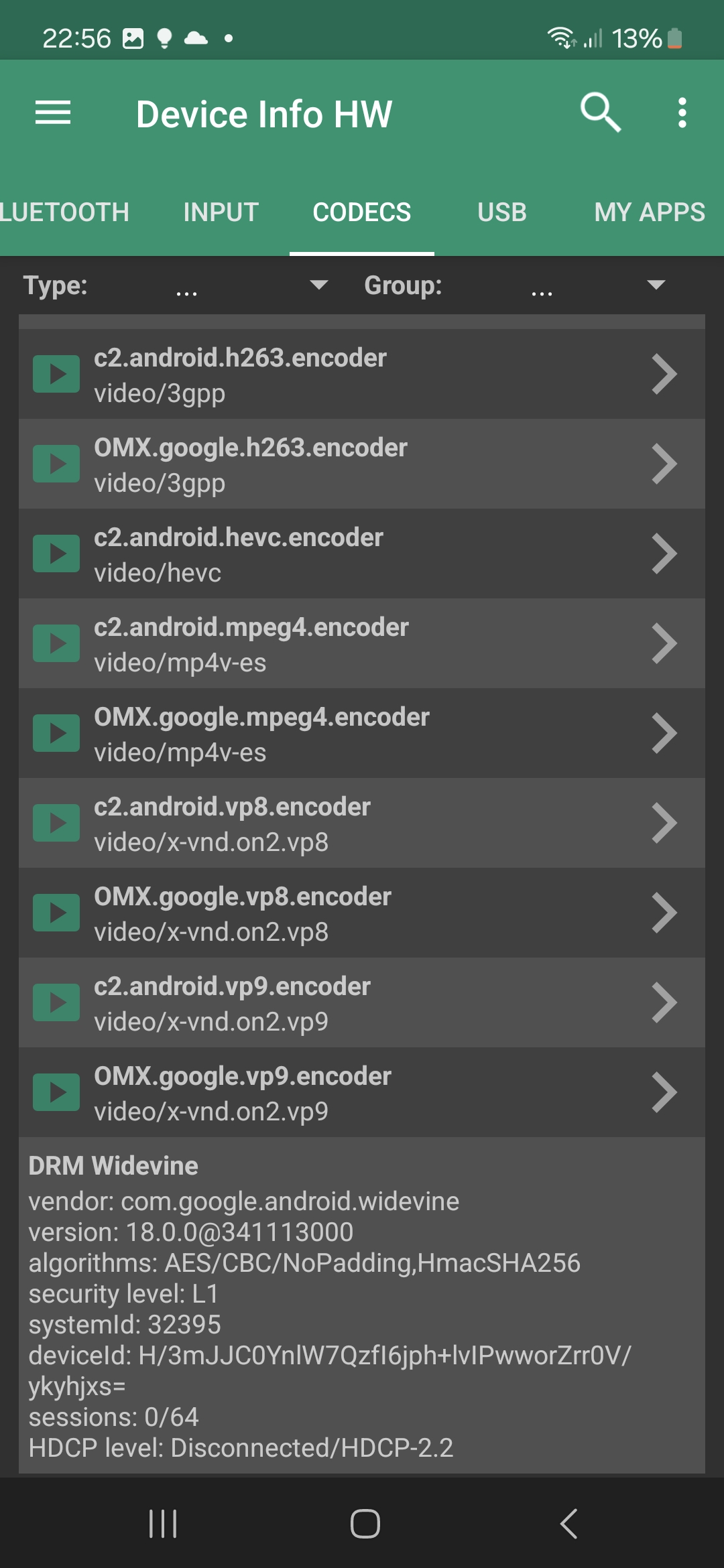Tap the system home button
Viewport: 724px width, 1568px height.
365,1524
